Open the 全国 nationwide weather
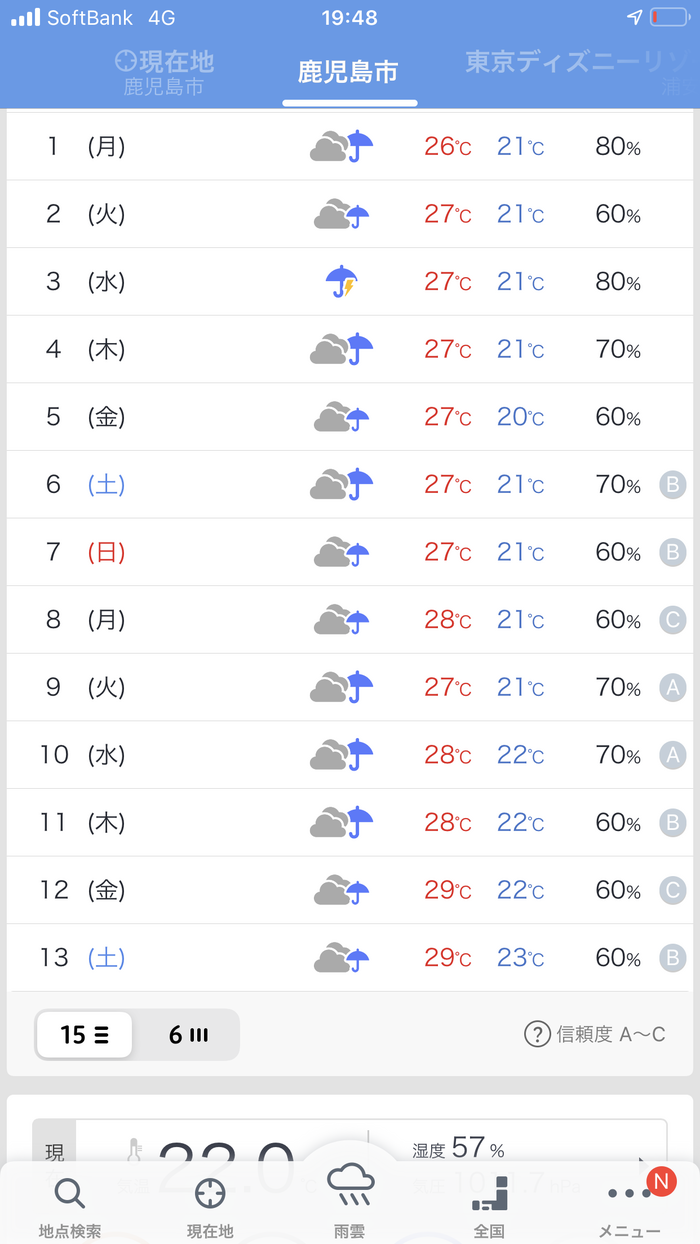This screenshot has height=1244, width=700. coord(489,1207)
